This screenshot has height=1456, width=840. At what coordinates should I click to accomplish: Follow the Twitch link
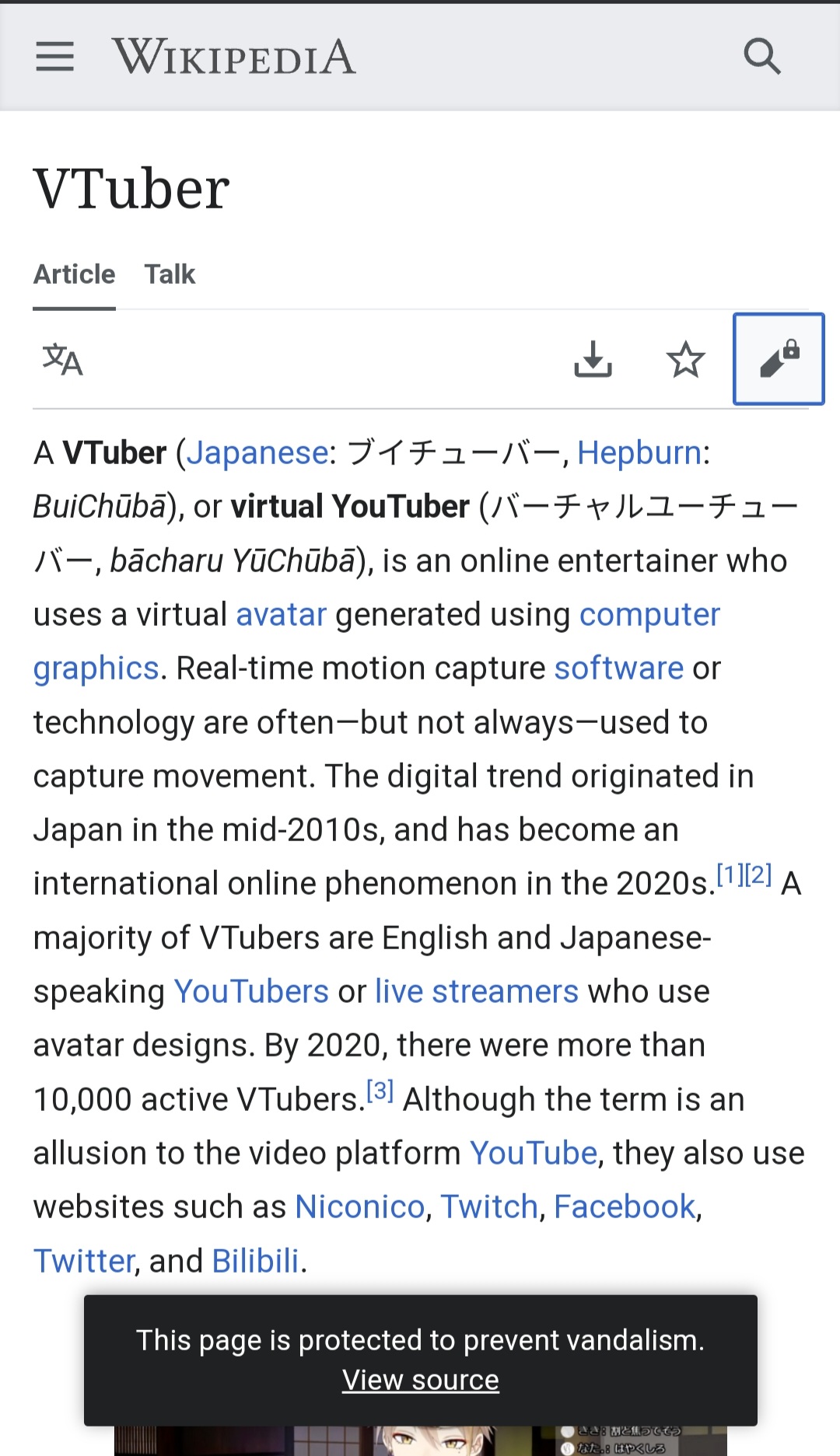[x=489, y=1207]
